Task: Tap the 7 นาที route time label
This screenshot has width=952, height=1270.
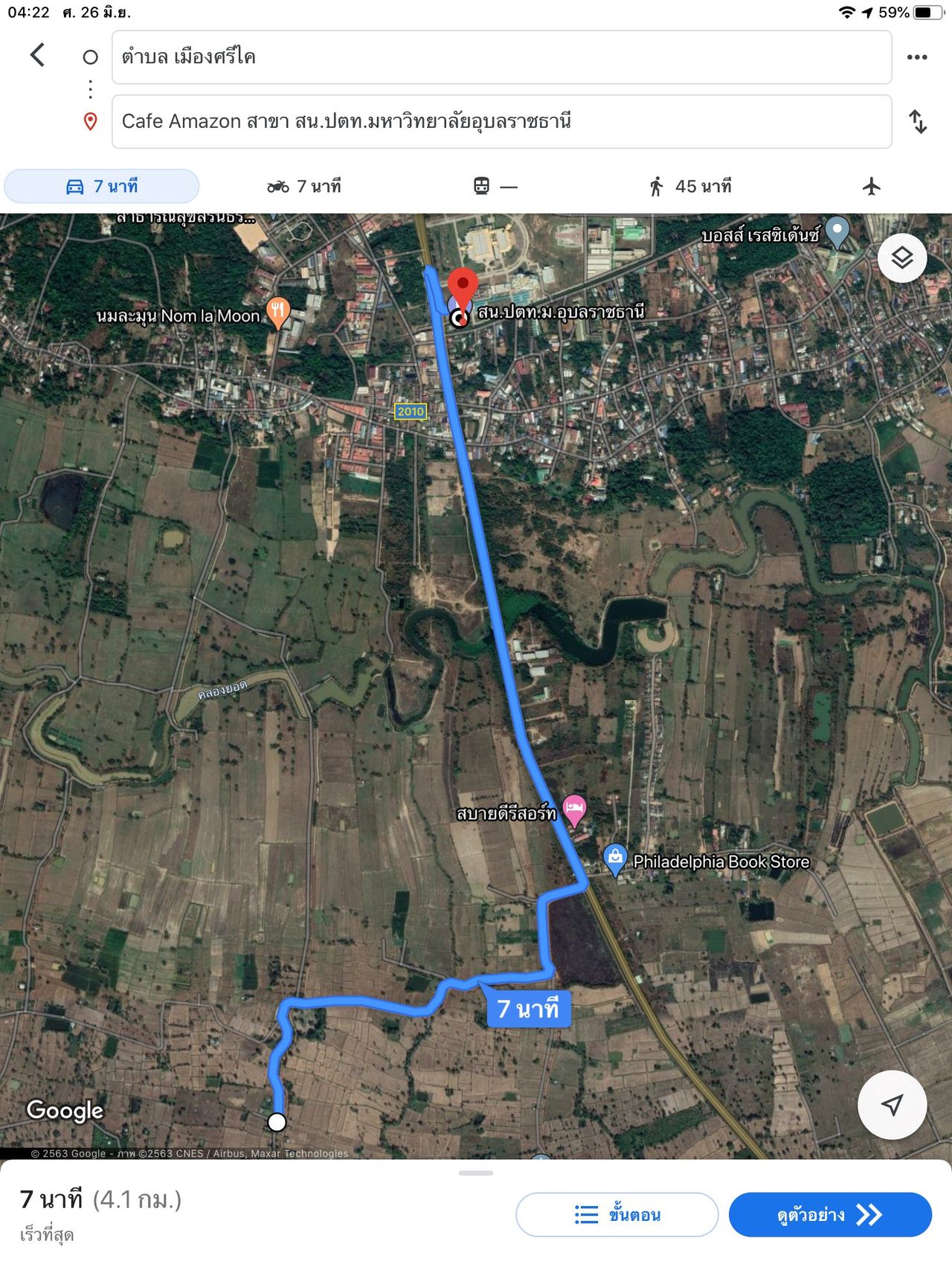Action: [x=528, y=1009]
